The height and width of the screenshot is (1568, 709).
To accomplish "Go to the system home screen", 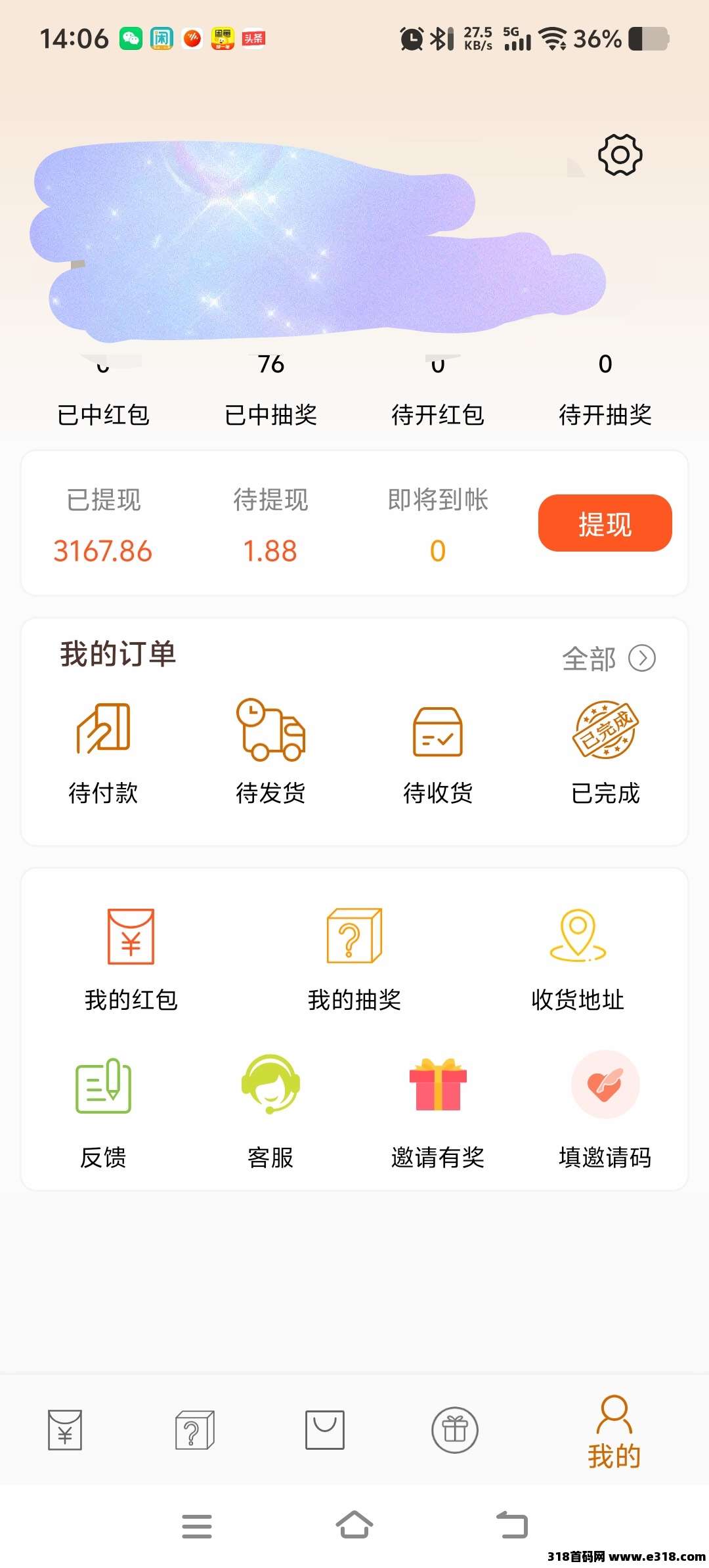I will 354,1525.
